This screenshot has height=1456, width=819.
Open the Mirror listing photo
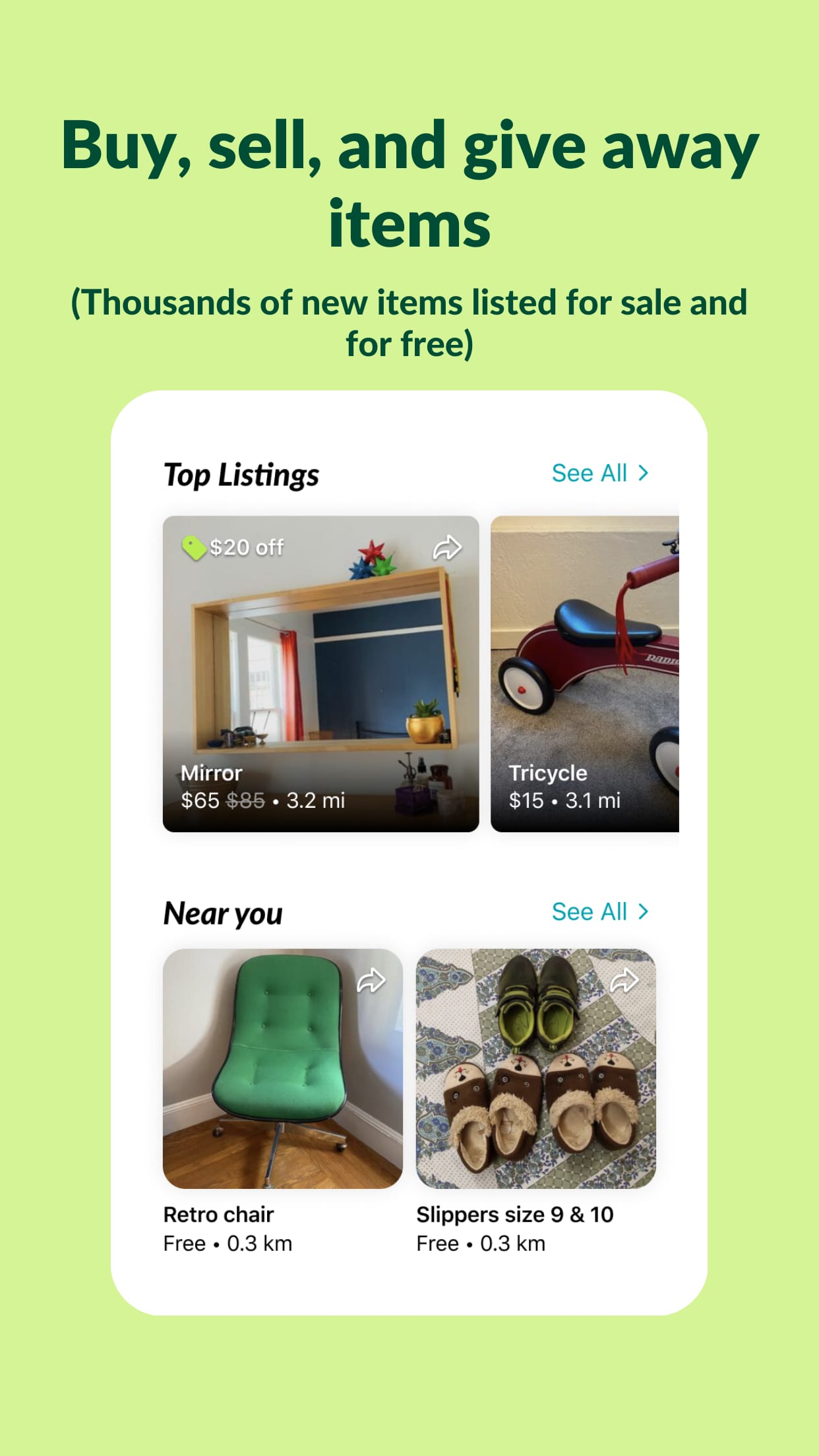[x=321, y=659]
